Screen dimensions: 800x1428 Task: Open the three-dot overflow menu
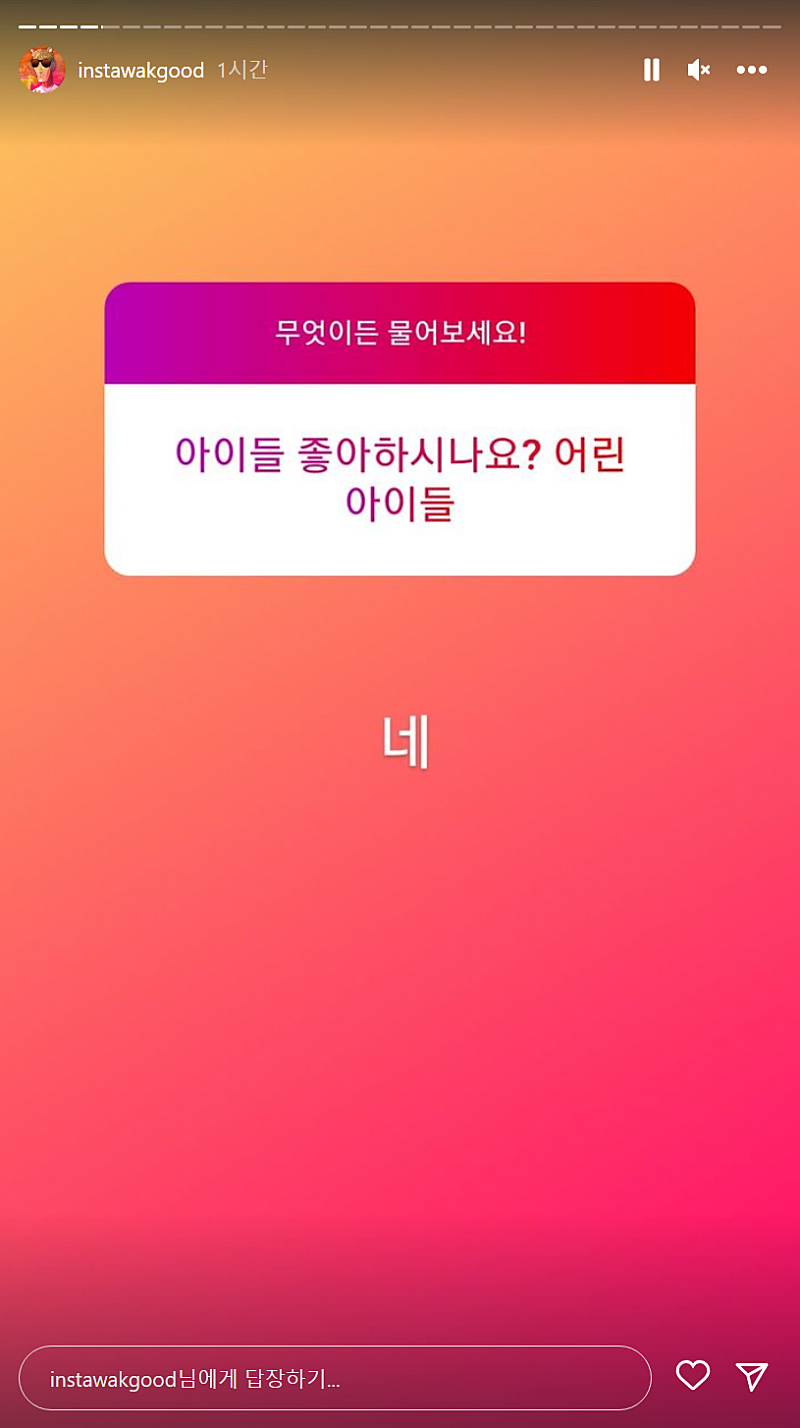click(x=752, y=70)
